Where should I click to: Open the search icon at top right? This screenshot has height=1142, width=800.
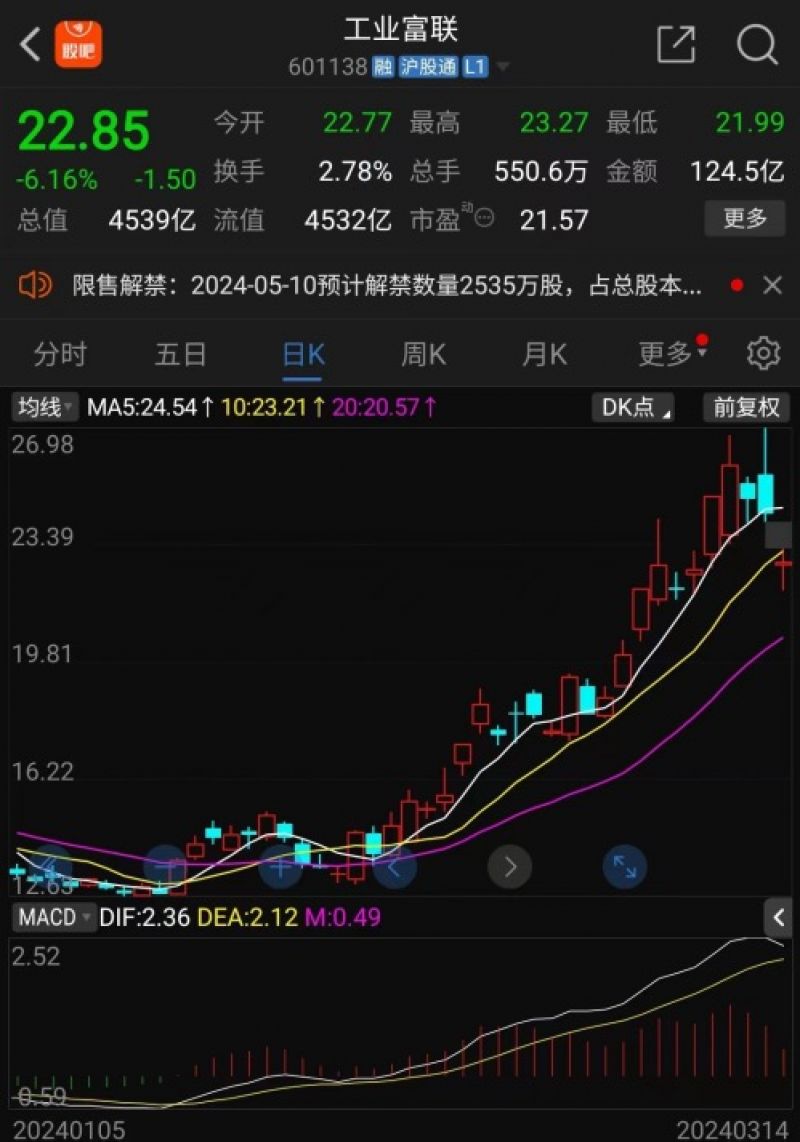[x=755, y=44]
